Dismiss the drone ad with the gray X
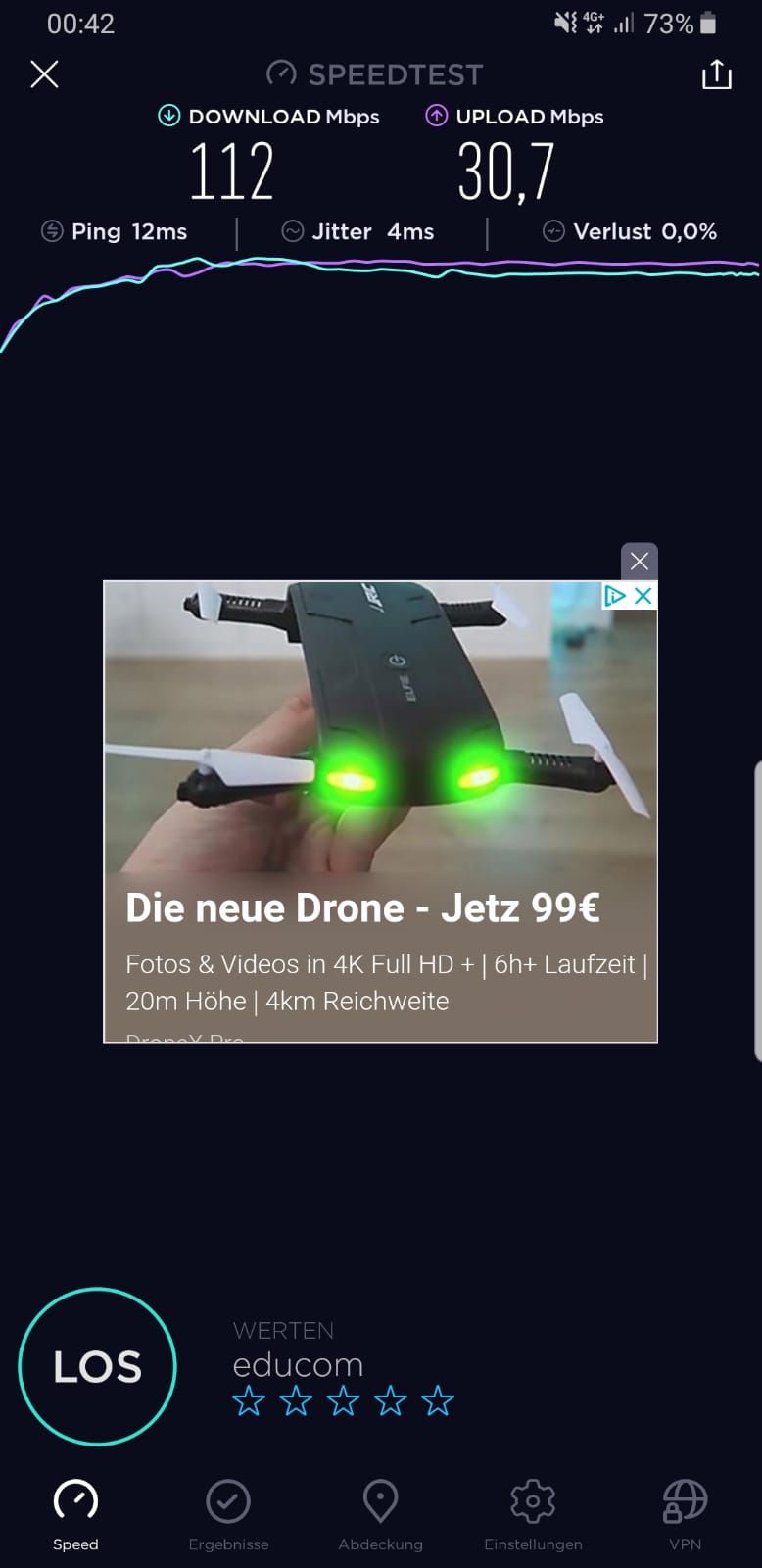The width and height of the screenshot is (762, 1568). 639,561
